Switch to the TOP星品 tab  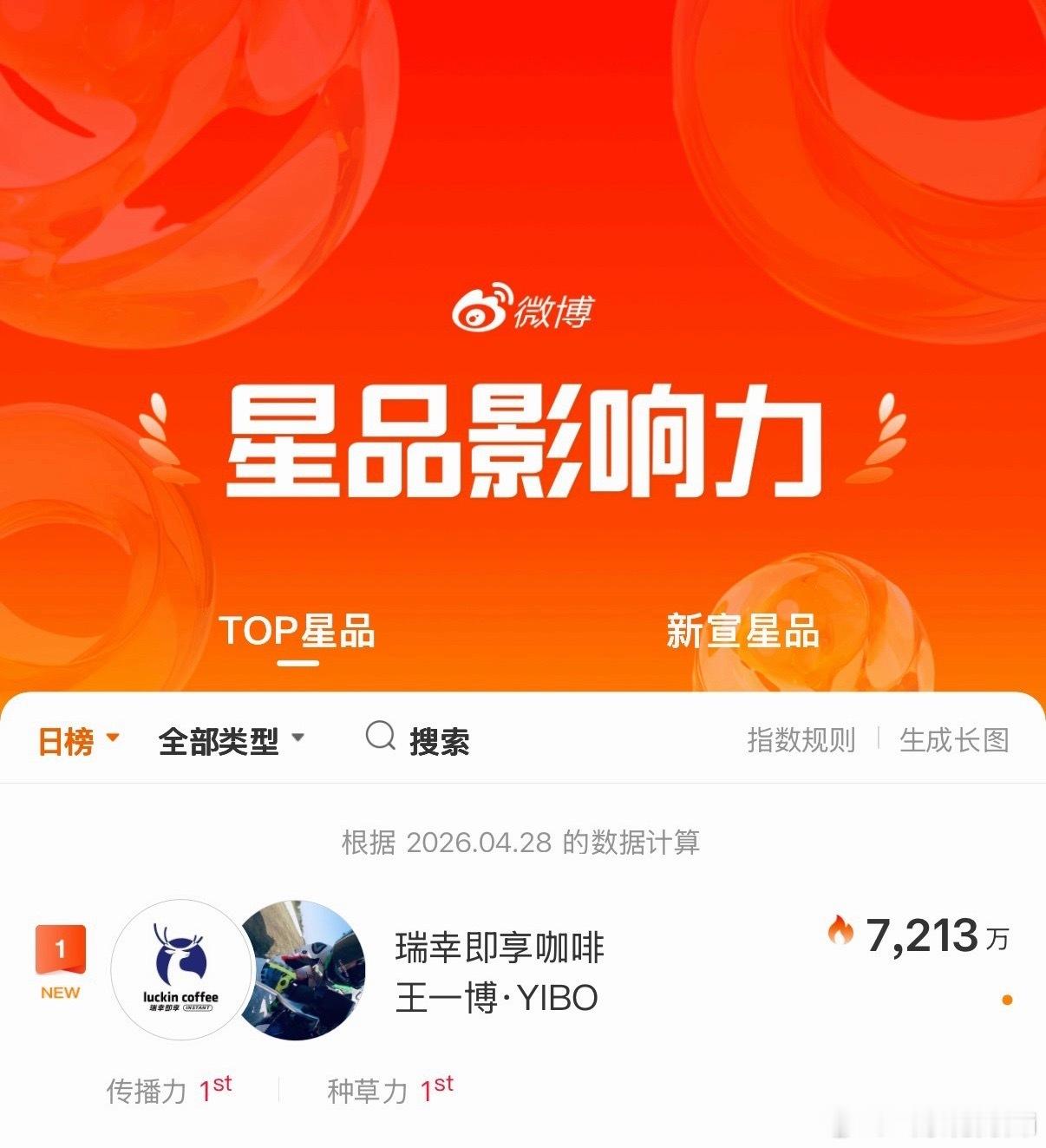298,633
